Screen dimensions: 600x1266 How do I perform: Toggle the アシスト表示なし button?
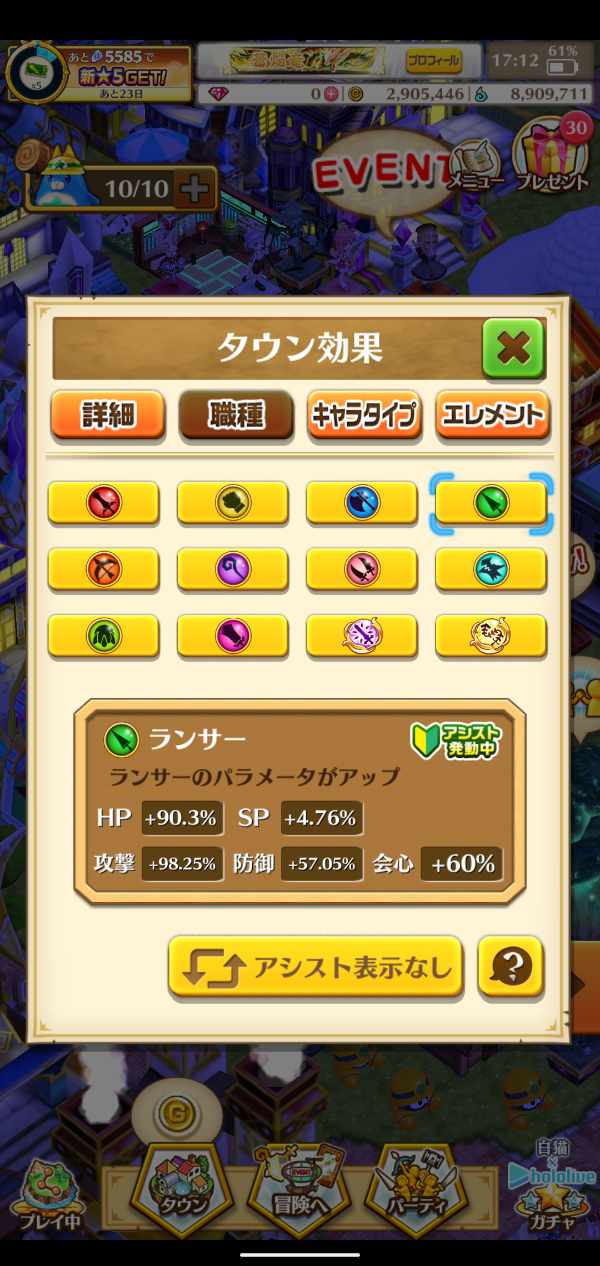click(315, 966)
